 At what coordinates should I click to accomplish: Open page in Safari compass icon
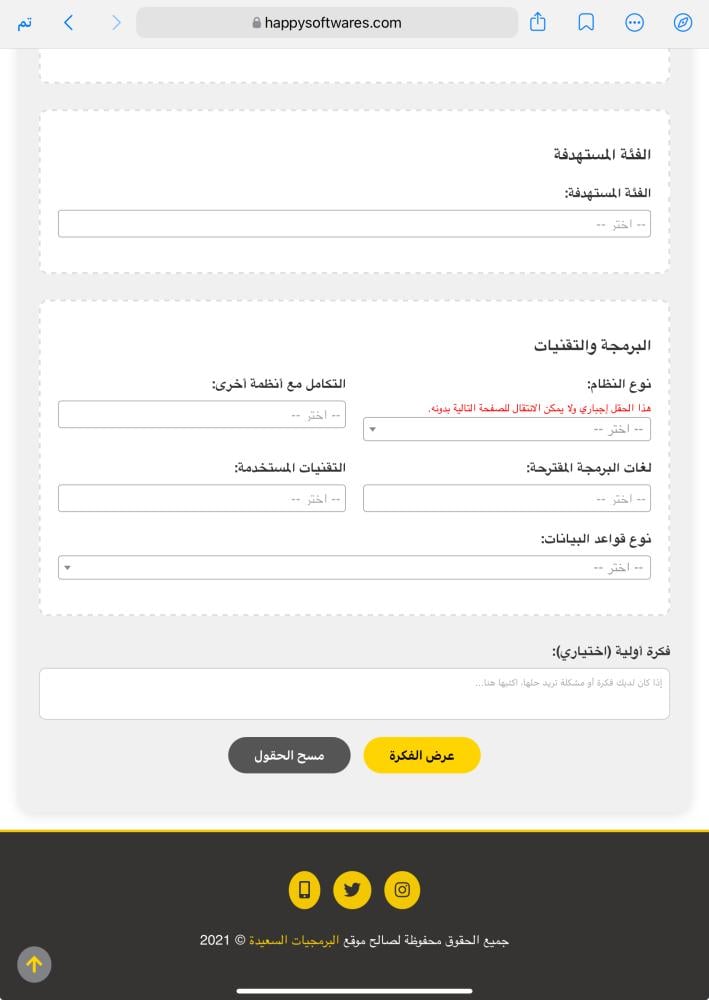(x=683, y=22)
